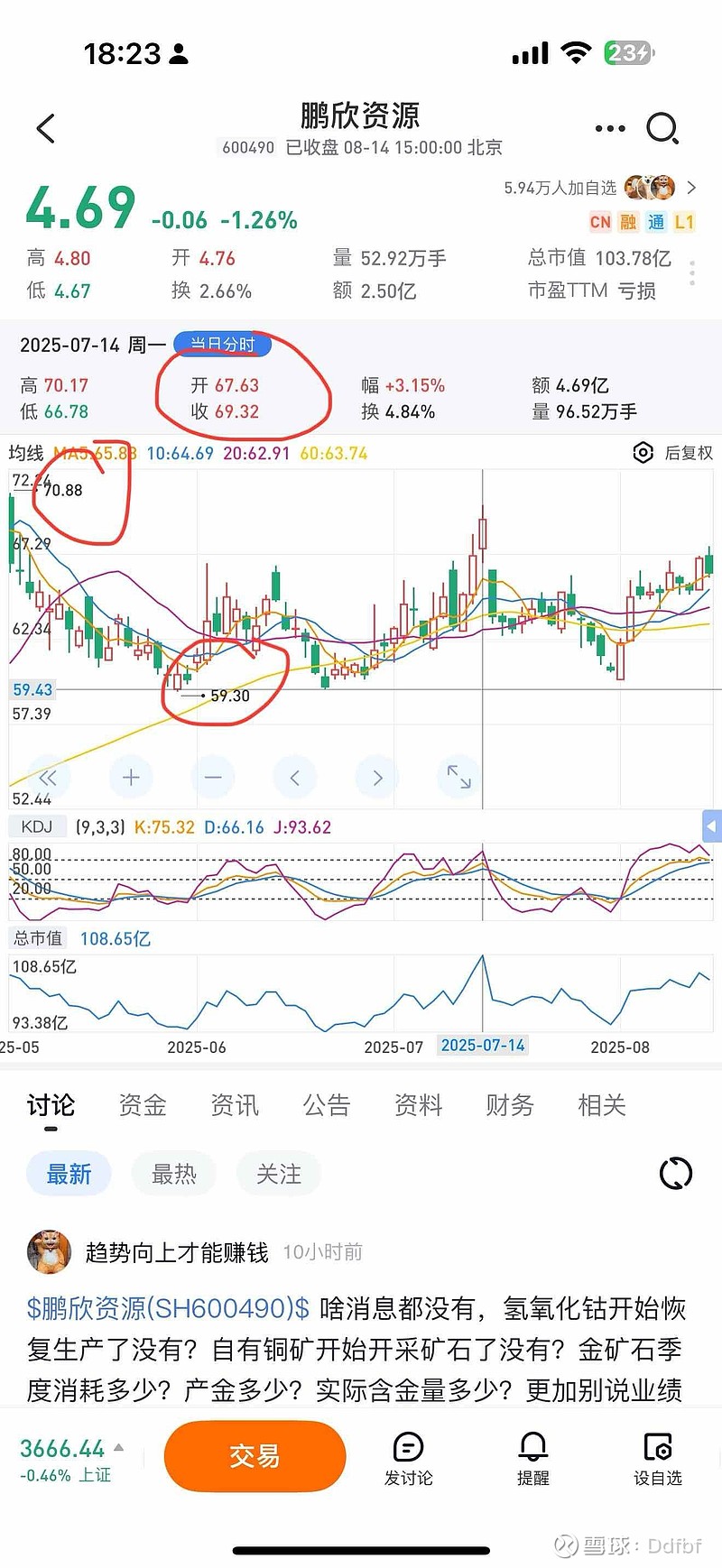Set a price alert via 提醒
722x1568 pixels.
click(532, 1459)
